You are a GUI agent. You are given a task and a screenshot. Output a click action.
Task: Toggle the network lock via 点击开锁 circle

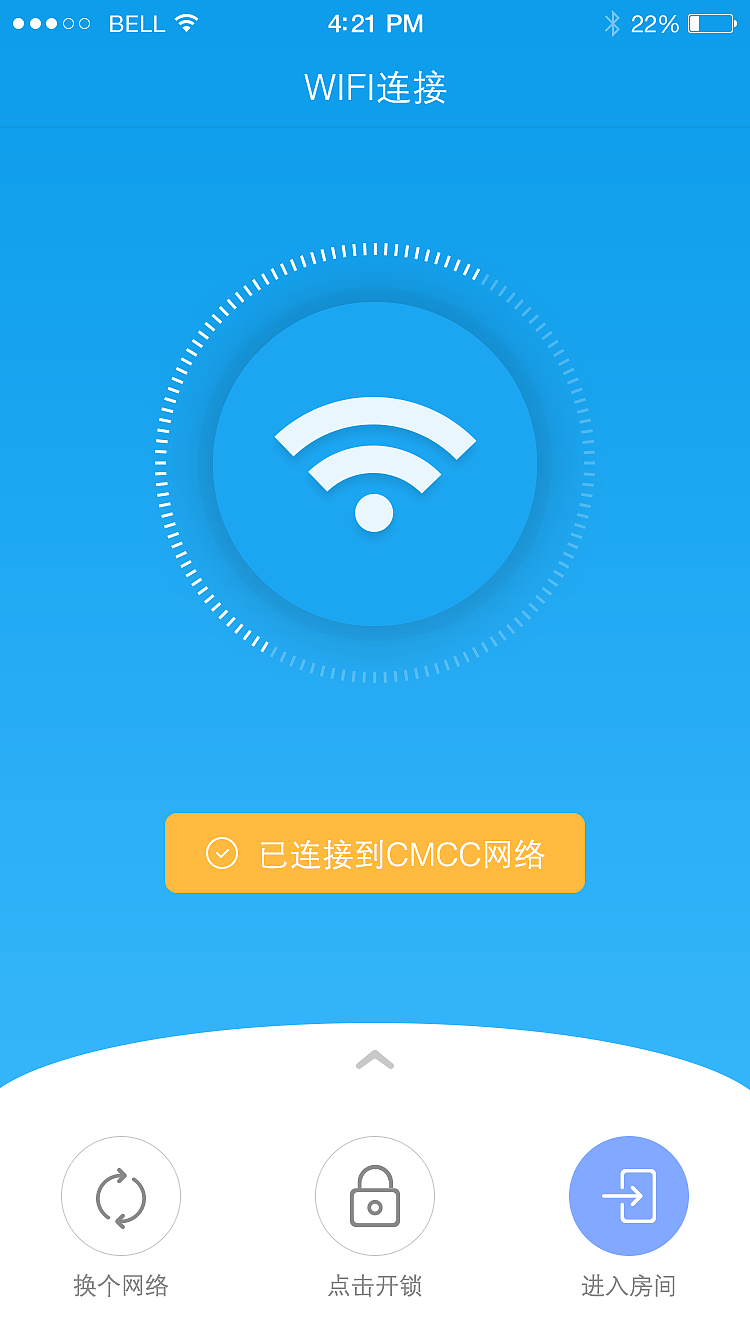click(374, 1195)
